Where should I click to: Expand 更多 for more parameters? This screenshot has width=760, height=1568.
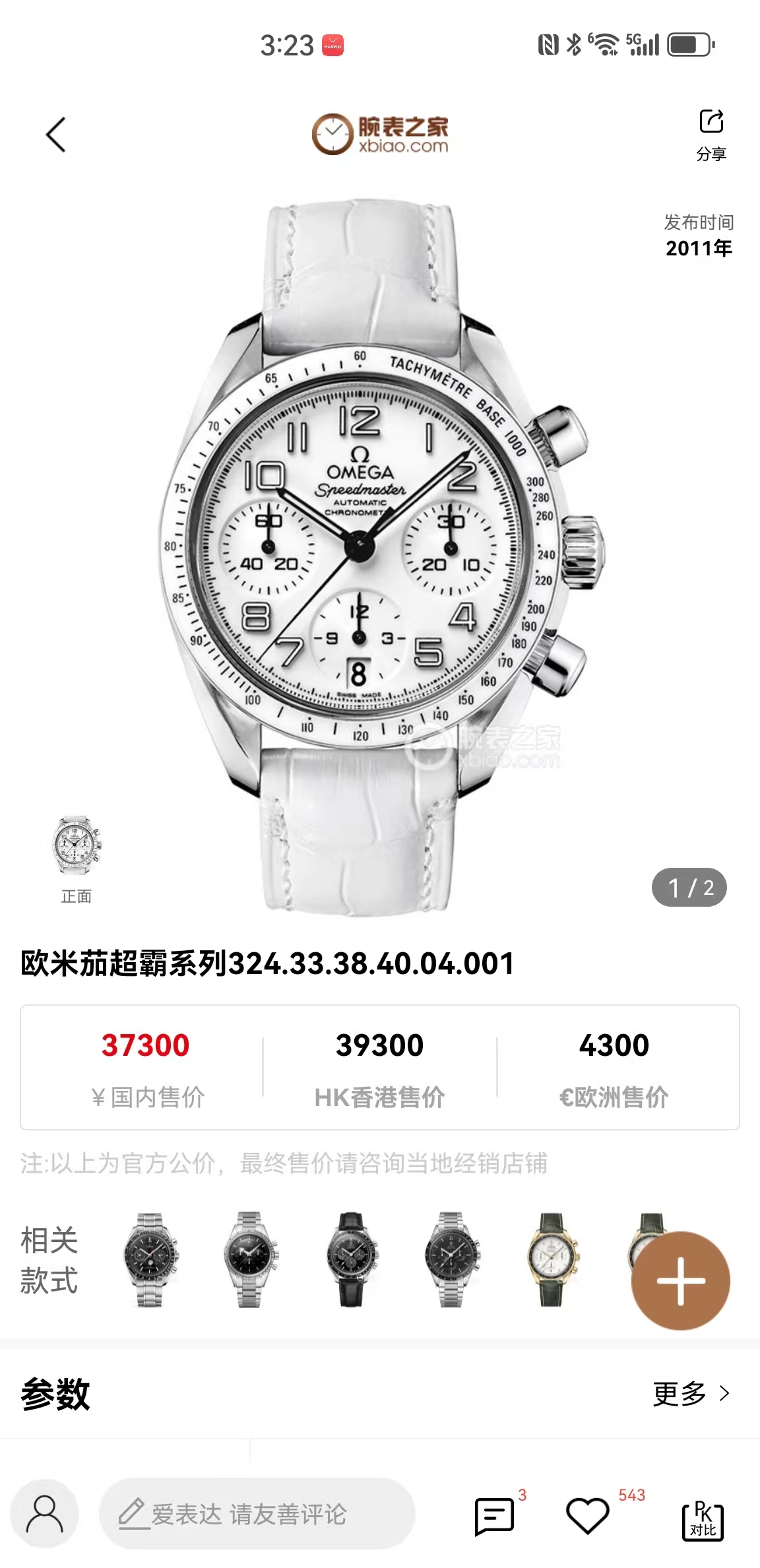click(x=691, y=1393)
